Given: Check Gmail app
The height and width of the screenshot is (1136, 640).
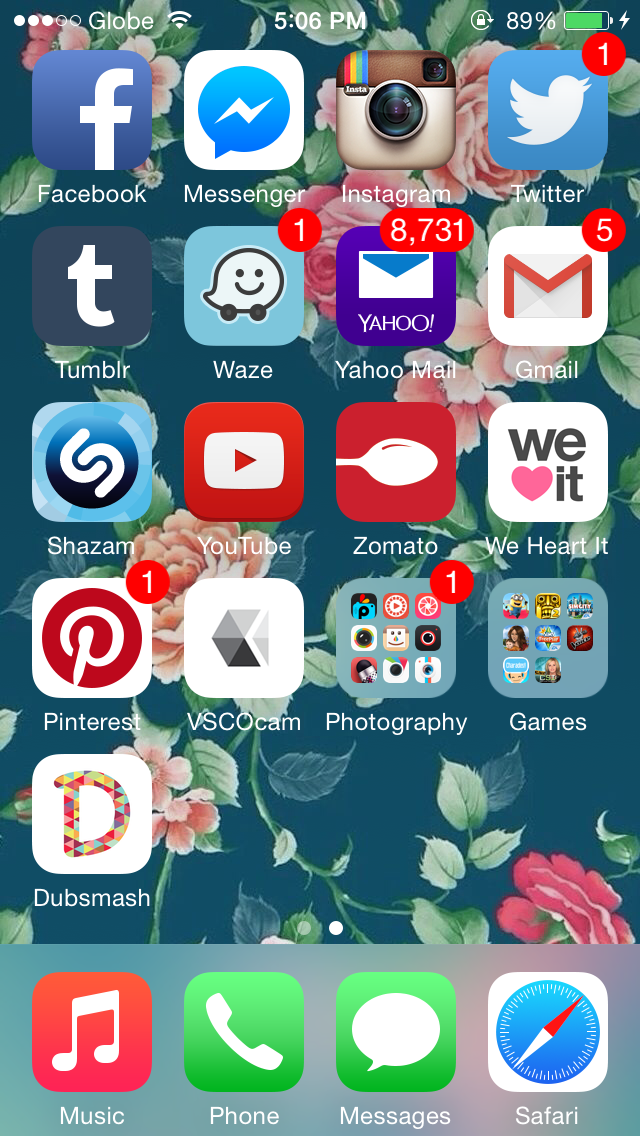Looking at the screenshot, I should [548, 286].
